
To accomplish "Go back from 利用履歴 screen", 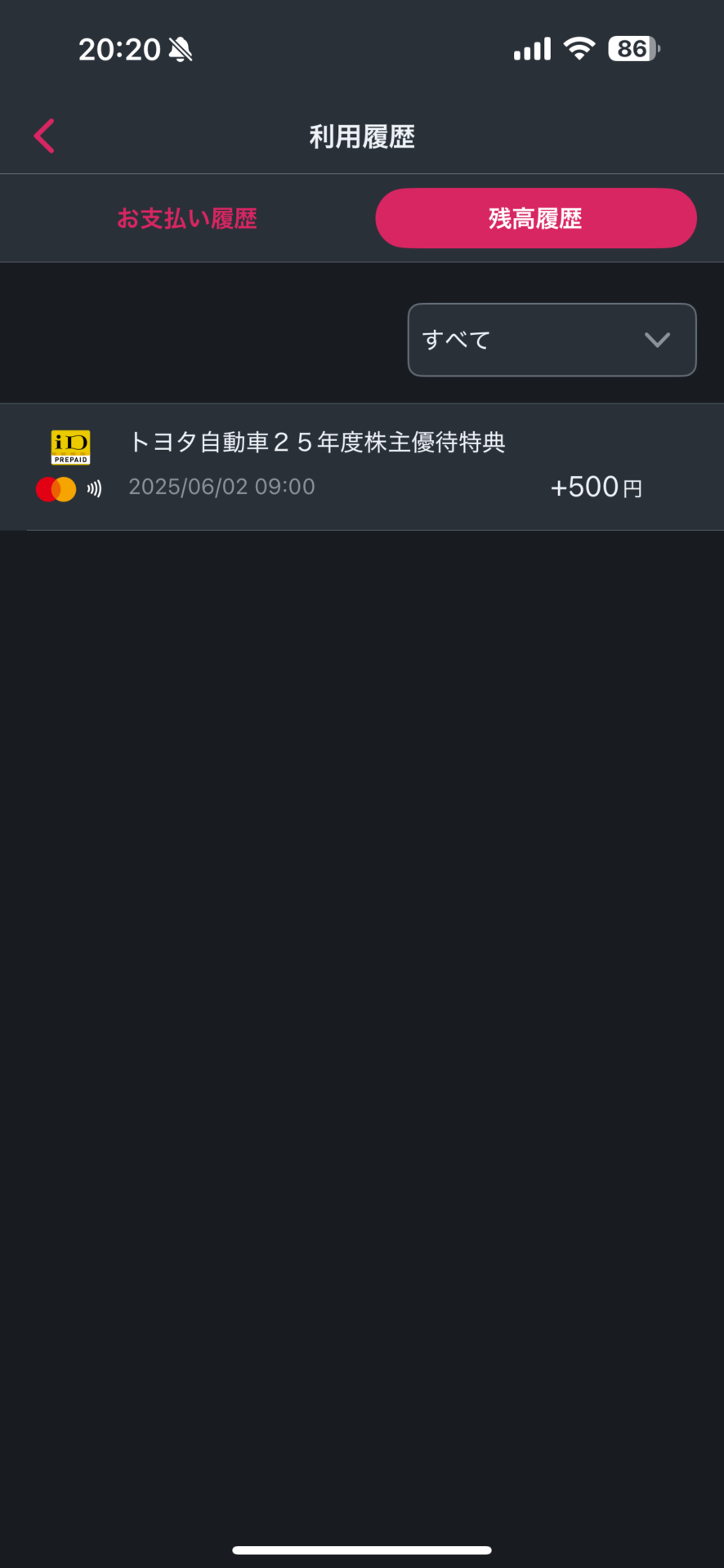I will (44, 136).
